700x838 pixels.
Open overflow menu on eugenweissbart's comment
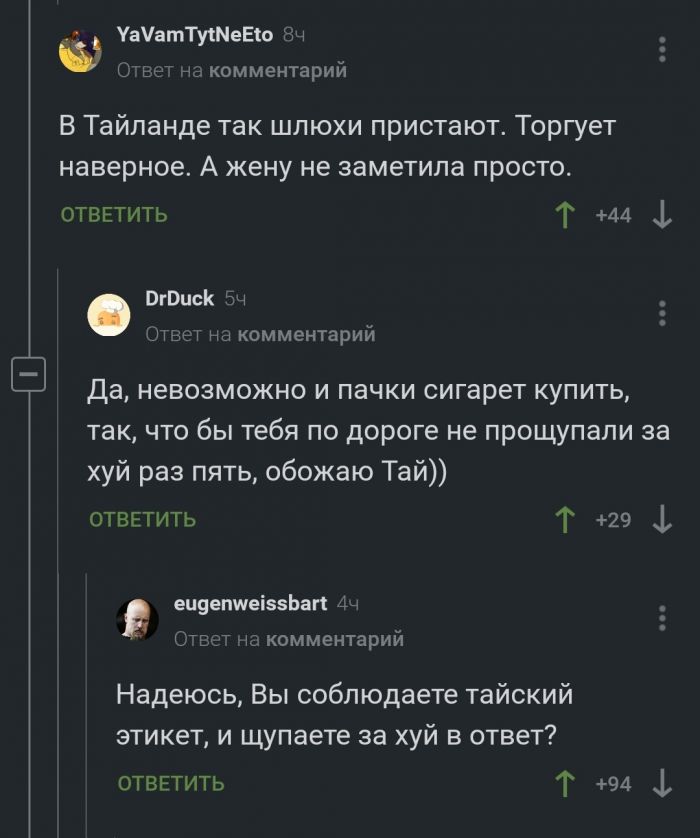662,617
